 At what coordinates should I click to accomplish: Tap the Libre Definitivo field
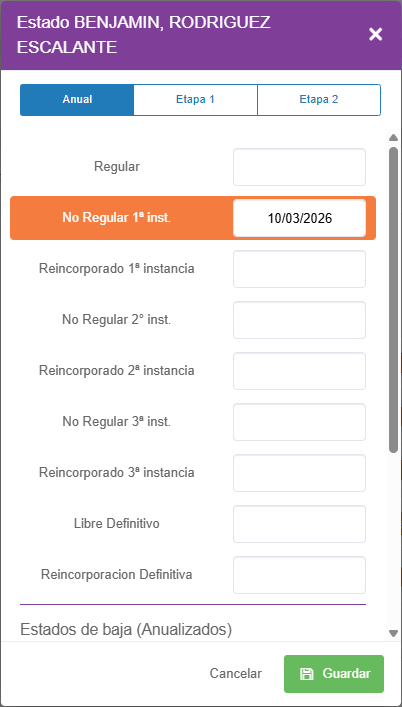point(299,524)
